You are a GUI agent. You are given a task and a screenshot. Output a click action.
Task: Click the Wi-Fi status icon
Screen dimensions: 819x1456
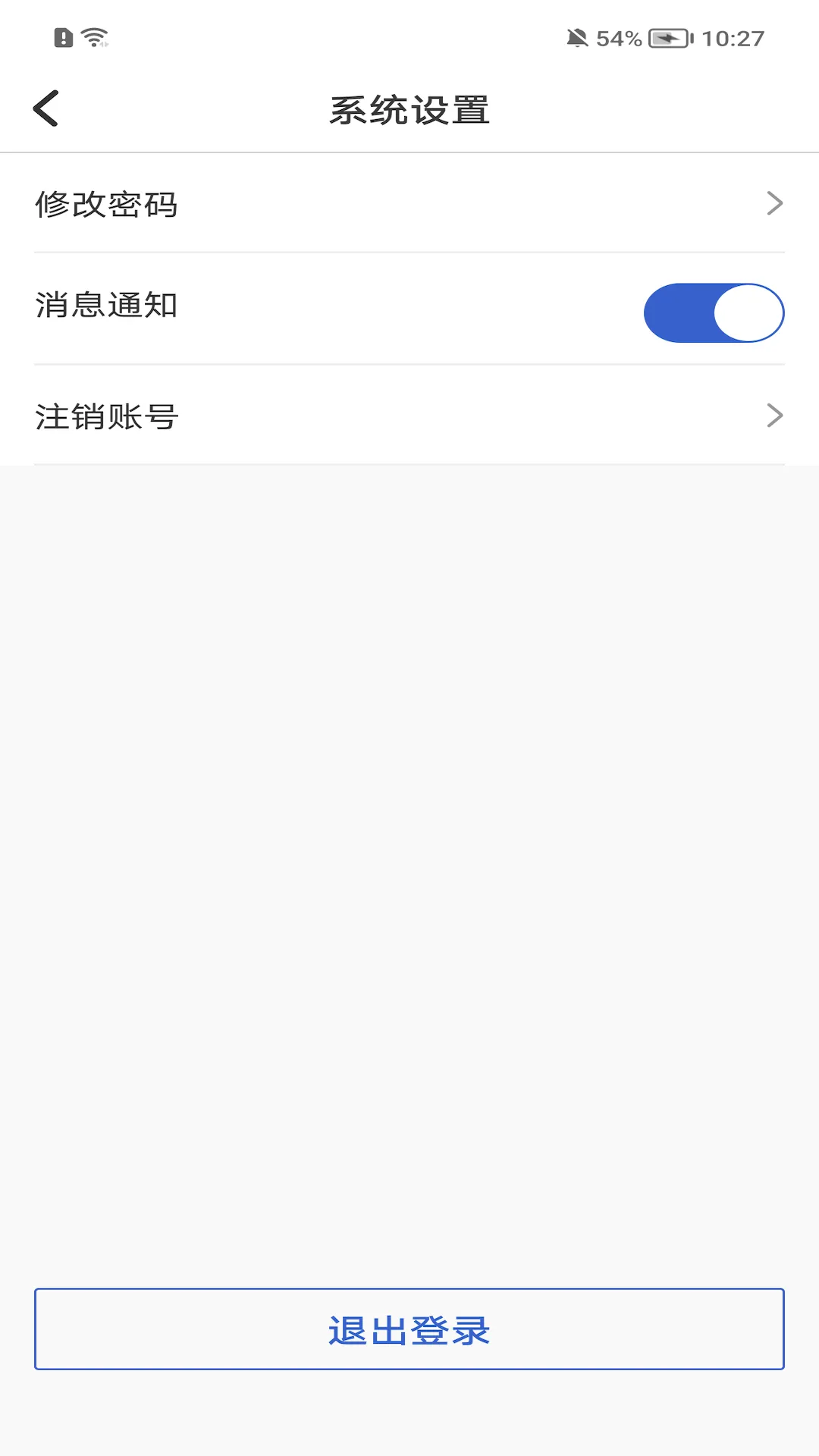click(94, 35)
